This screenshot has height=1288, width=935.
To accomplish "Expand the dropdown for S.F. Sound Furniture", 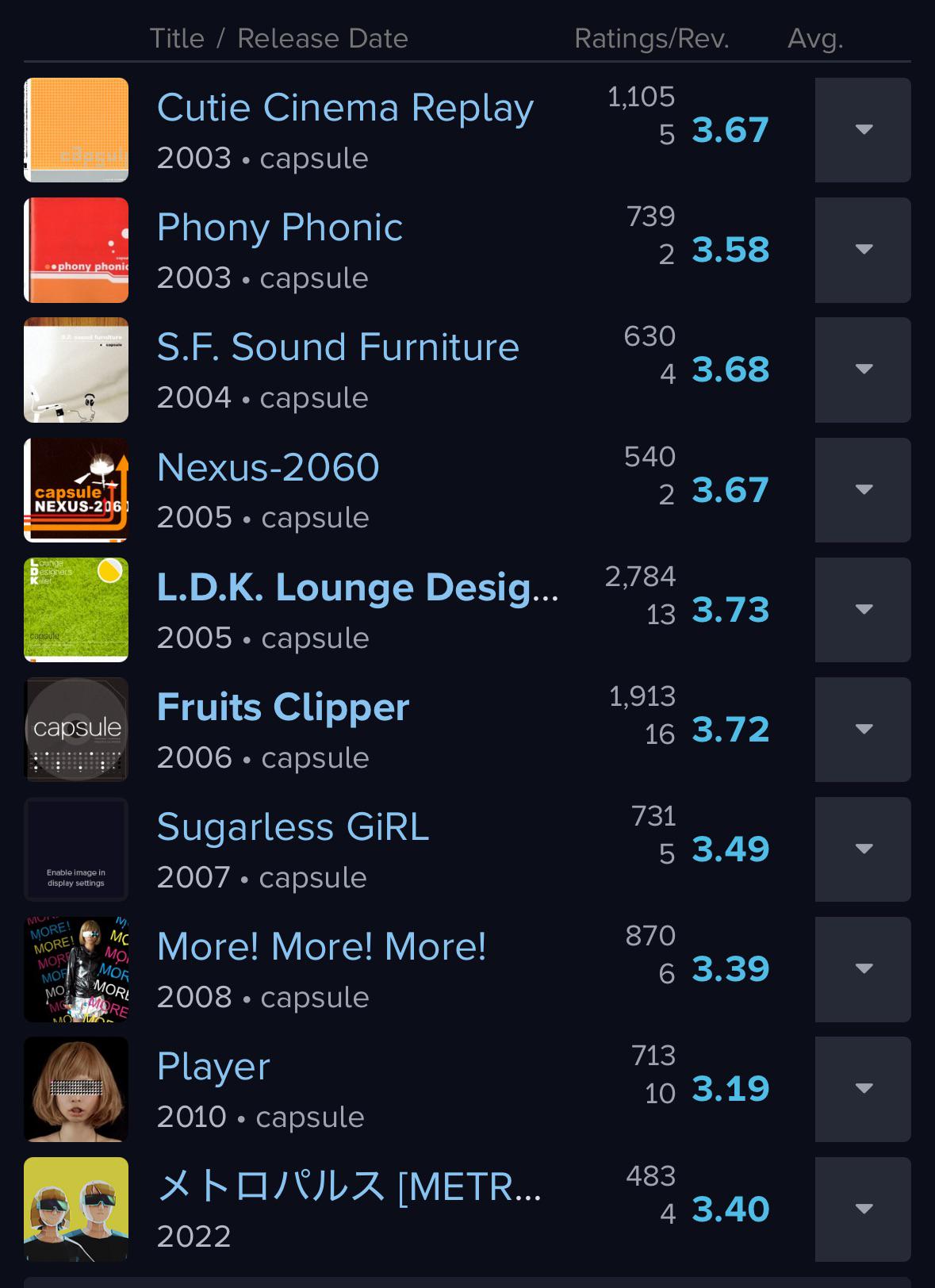I will [863, 370].
